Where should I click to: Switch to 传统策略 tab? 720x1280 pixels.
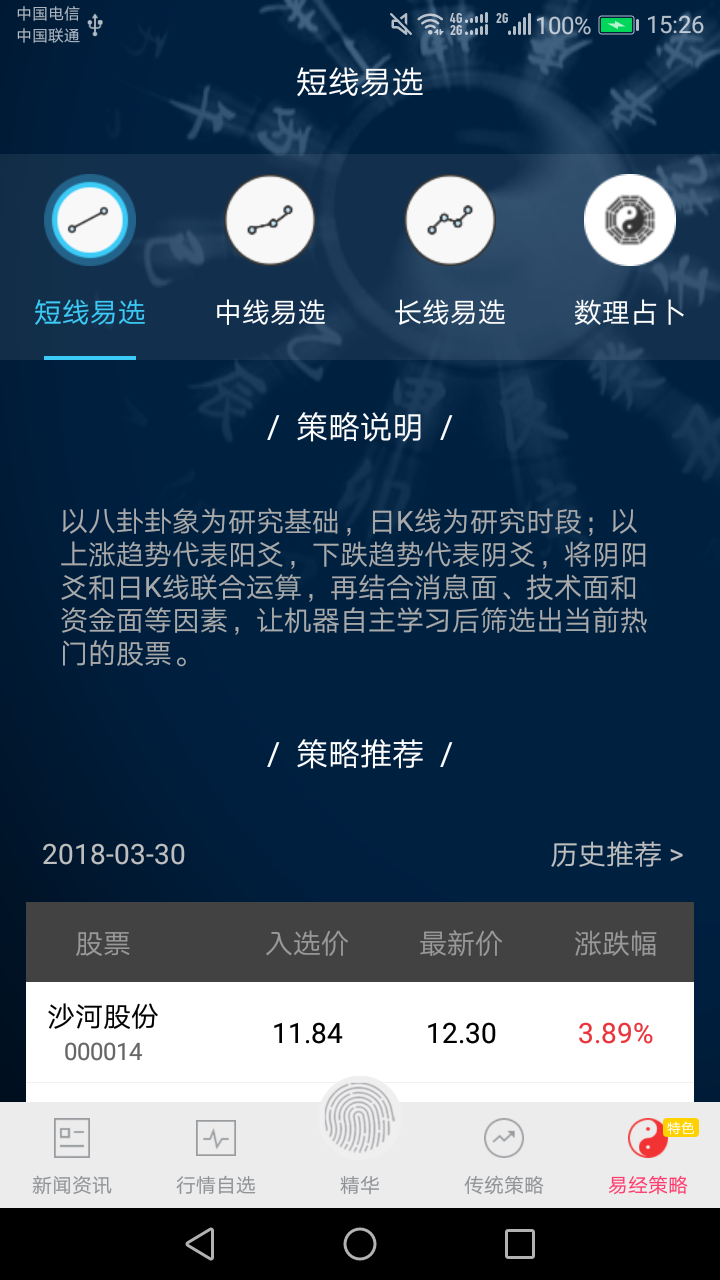pos(504,1156)
